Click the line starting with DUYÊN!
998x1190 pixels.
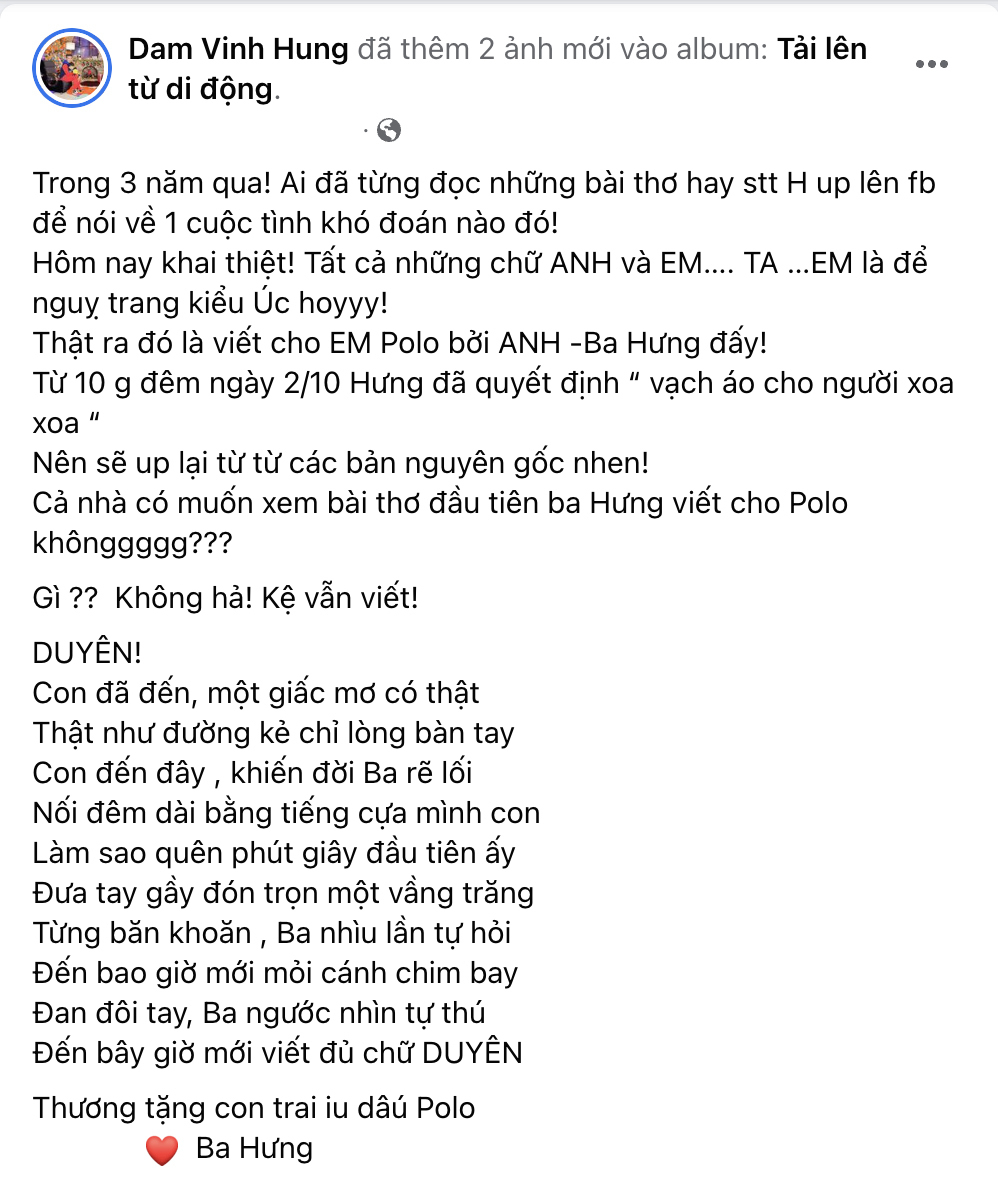click(83, 652)
